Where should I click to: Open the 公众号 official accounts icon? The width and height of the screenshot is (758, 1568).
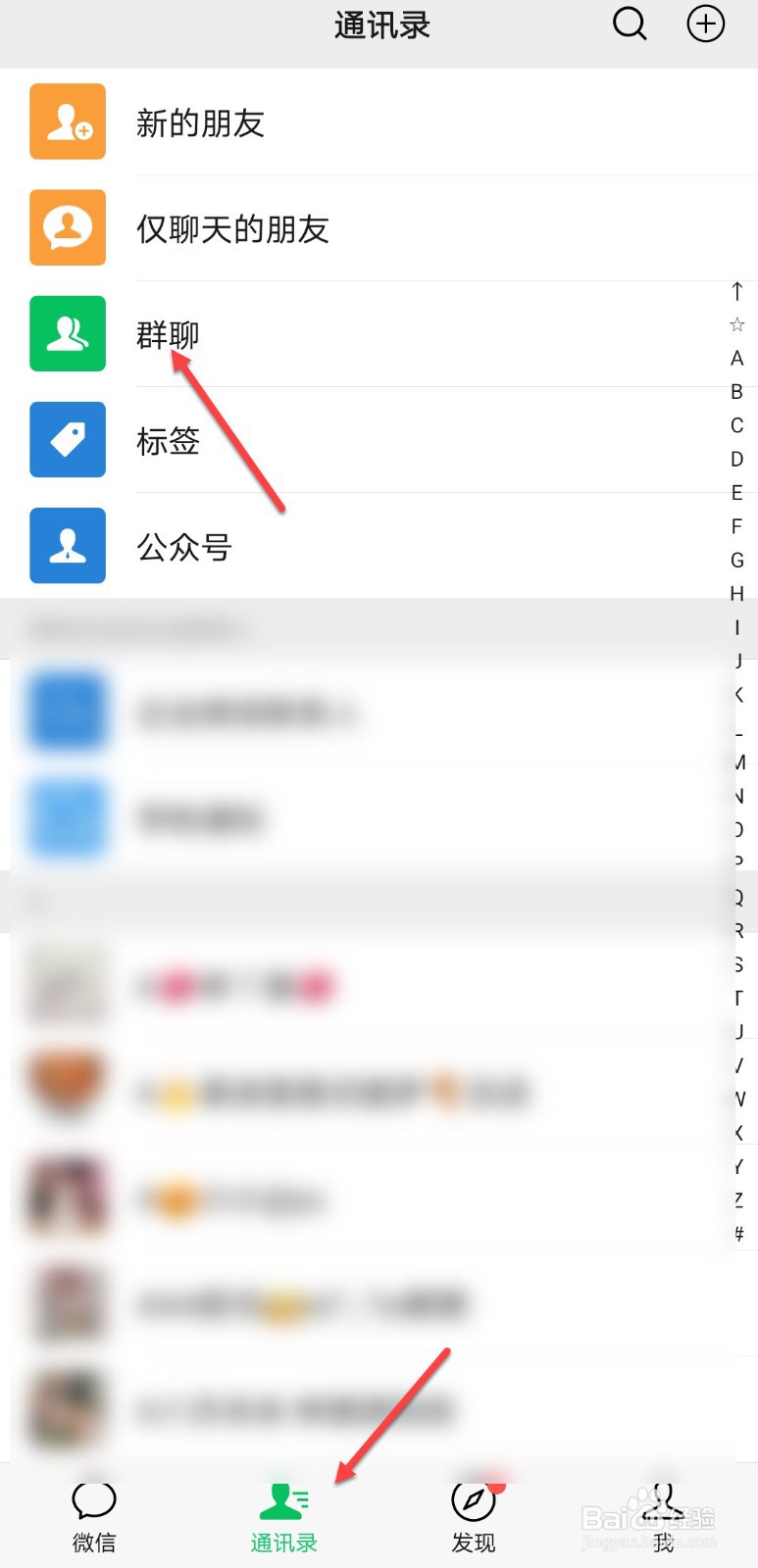[x=67, y=546]
